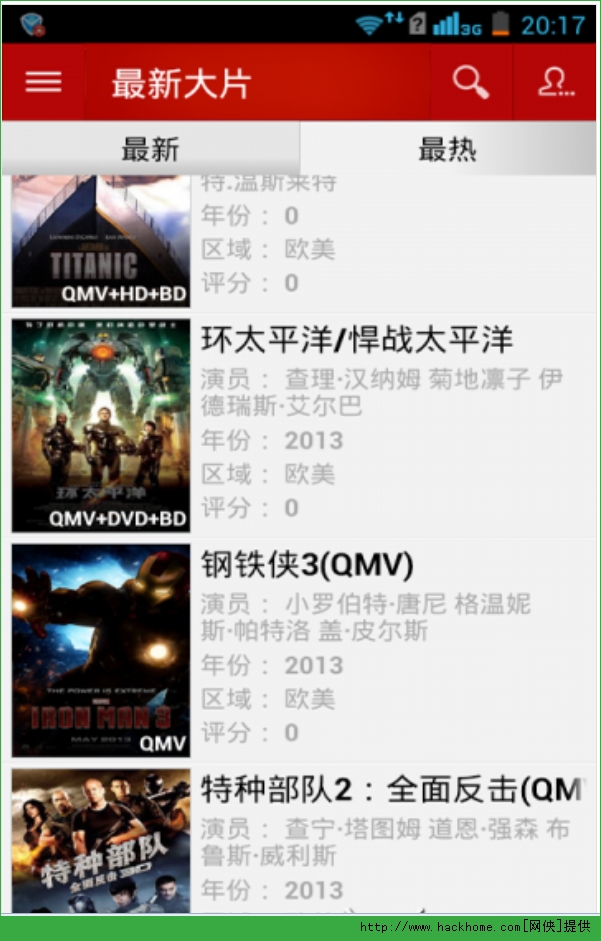The height and width of the screenshot is (941, 601).
Task: Switch to the 最新 tab
Action: click(x=150, y=150)
